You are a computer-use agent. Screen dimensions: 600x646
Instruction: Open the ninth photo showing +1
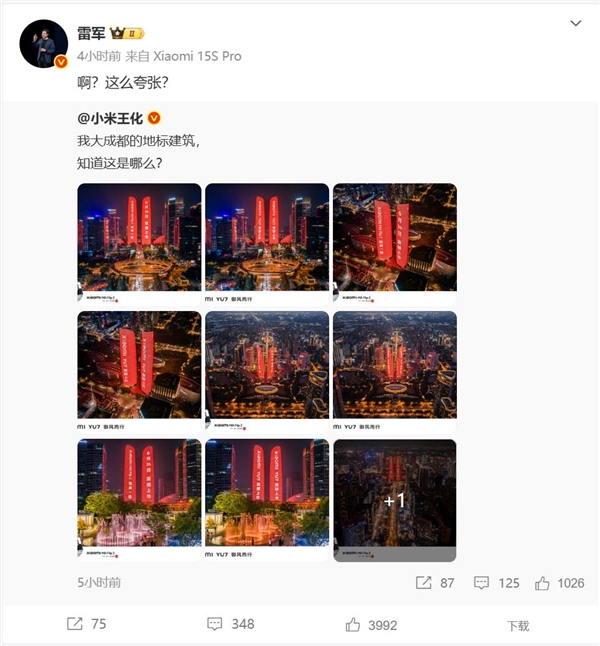pos(394,500)
